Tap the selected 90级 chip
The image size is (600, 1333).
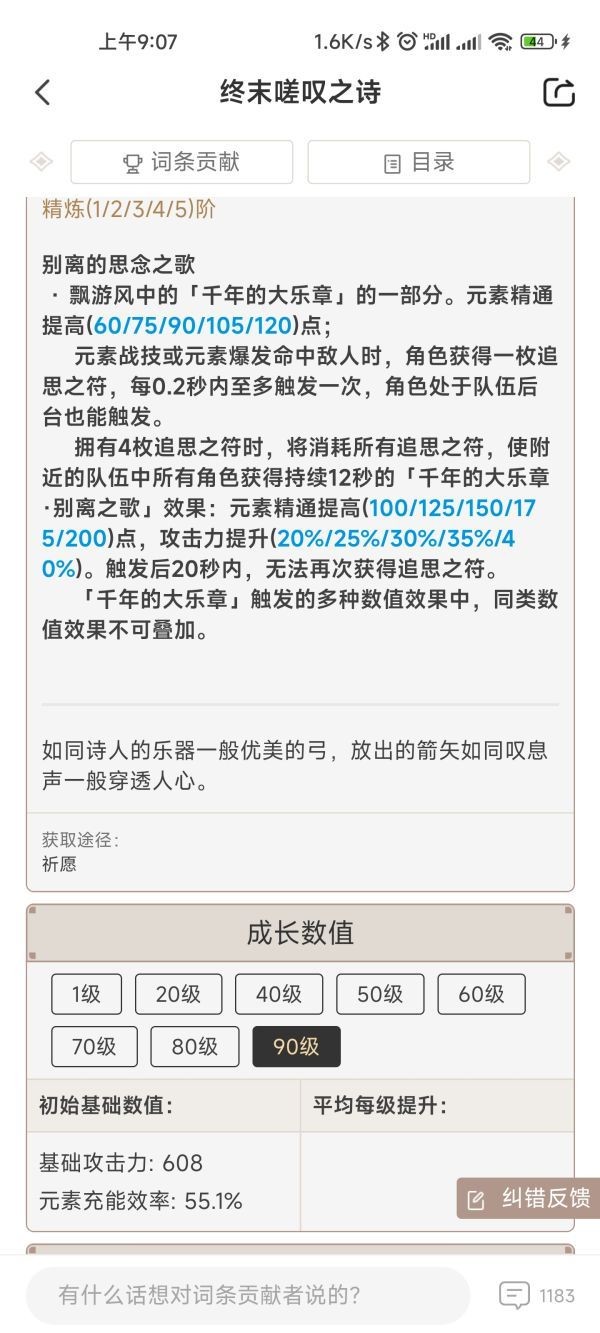tap(296, 1047)
